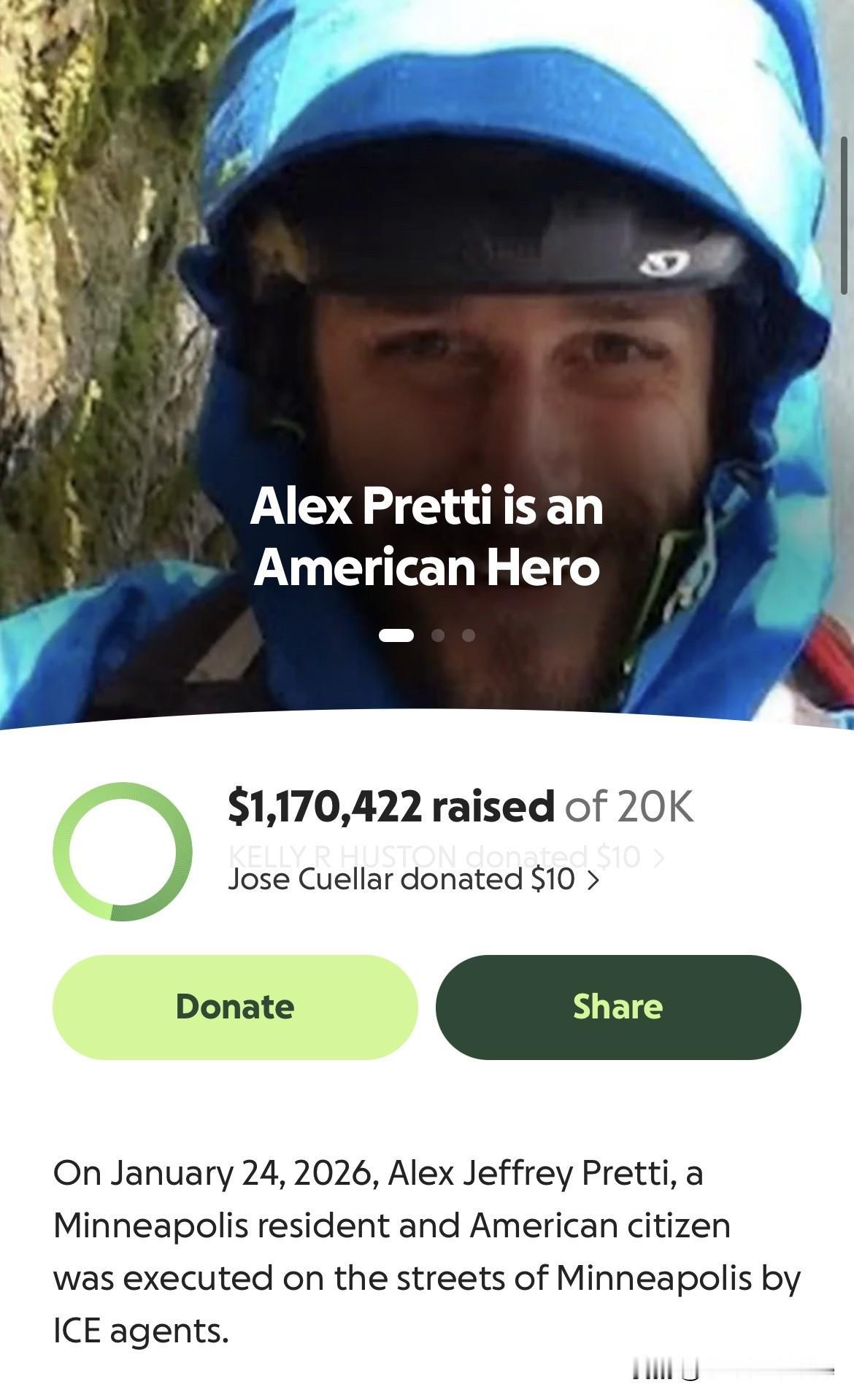The width and height of the screenshot is (854, 1400).
Task: Select the second image page indicator dot
Action: pos(438,635)
